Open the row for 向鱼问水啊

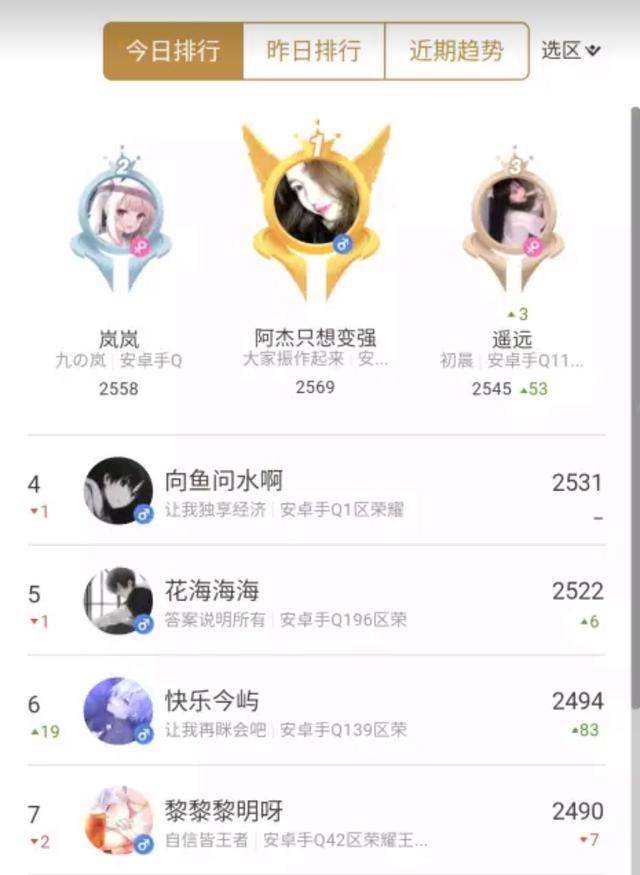point(316,491)
